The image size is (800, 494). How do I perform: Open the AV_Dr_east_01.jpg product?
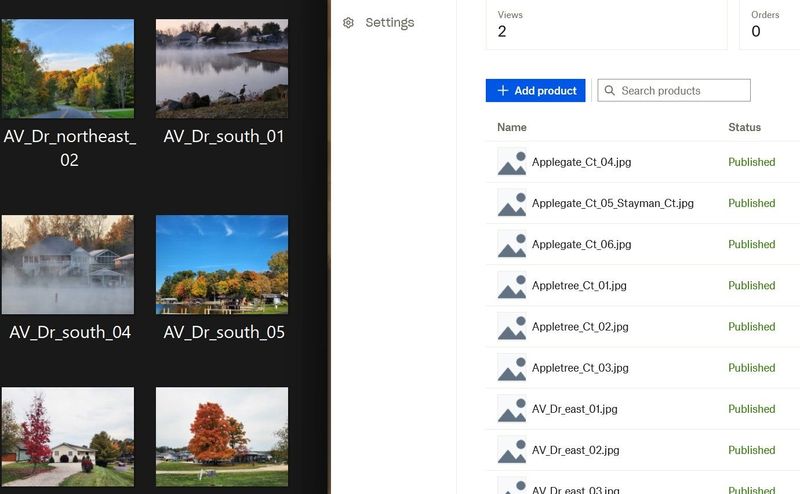click(574, 408)
